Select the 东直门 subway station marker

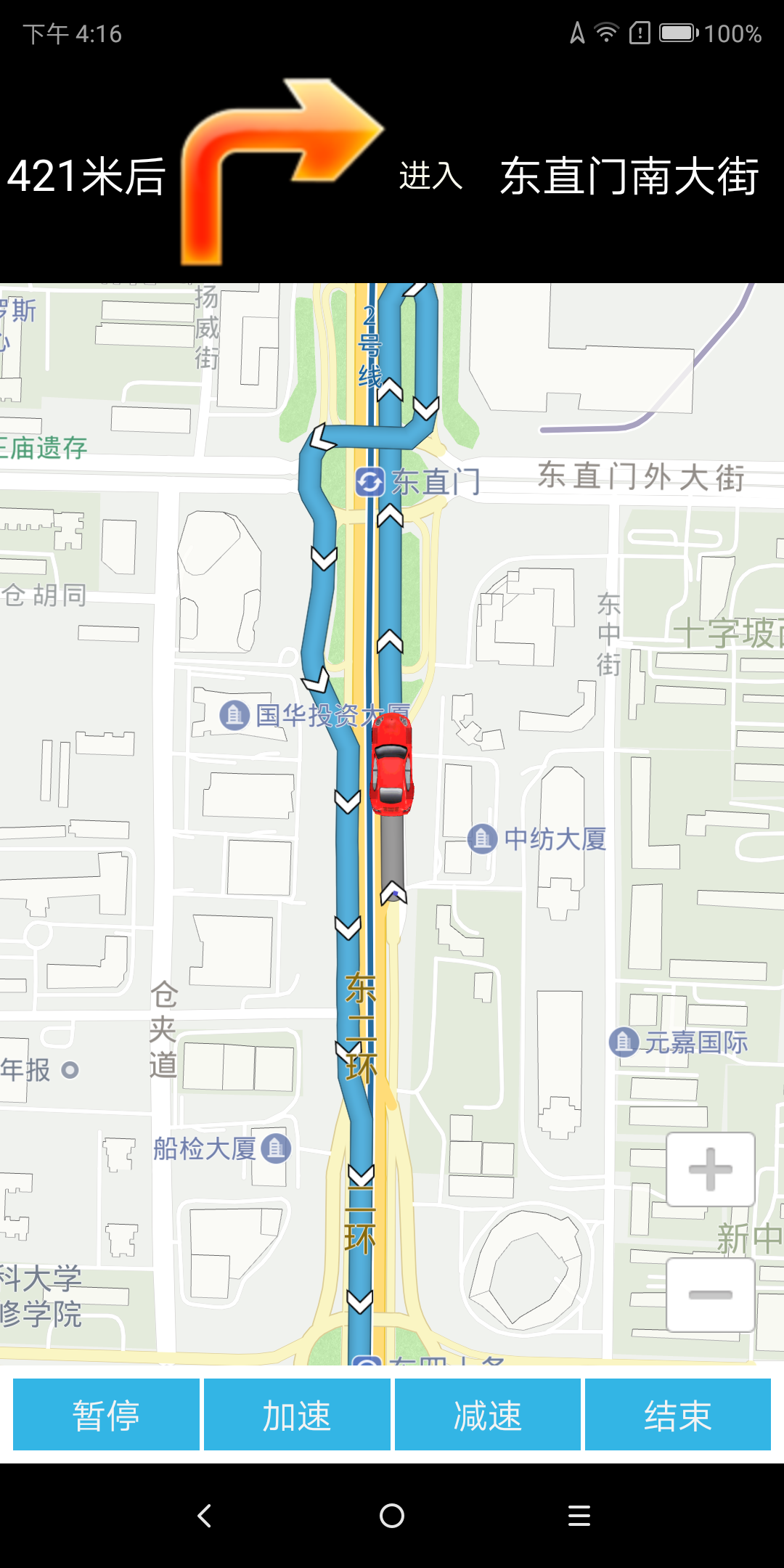pyautogui.click(x=370, y=482)
